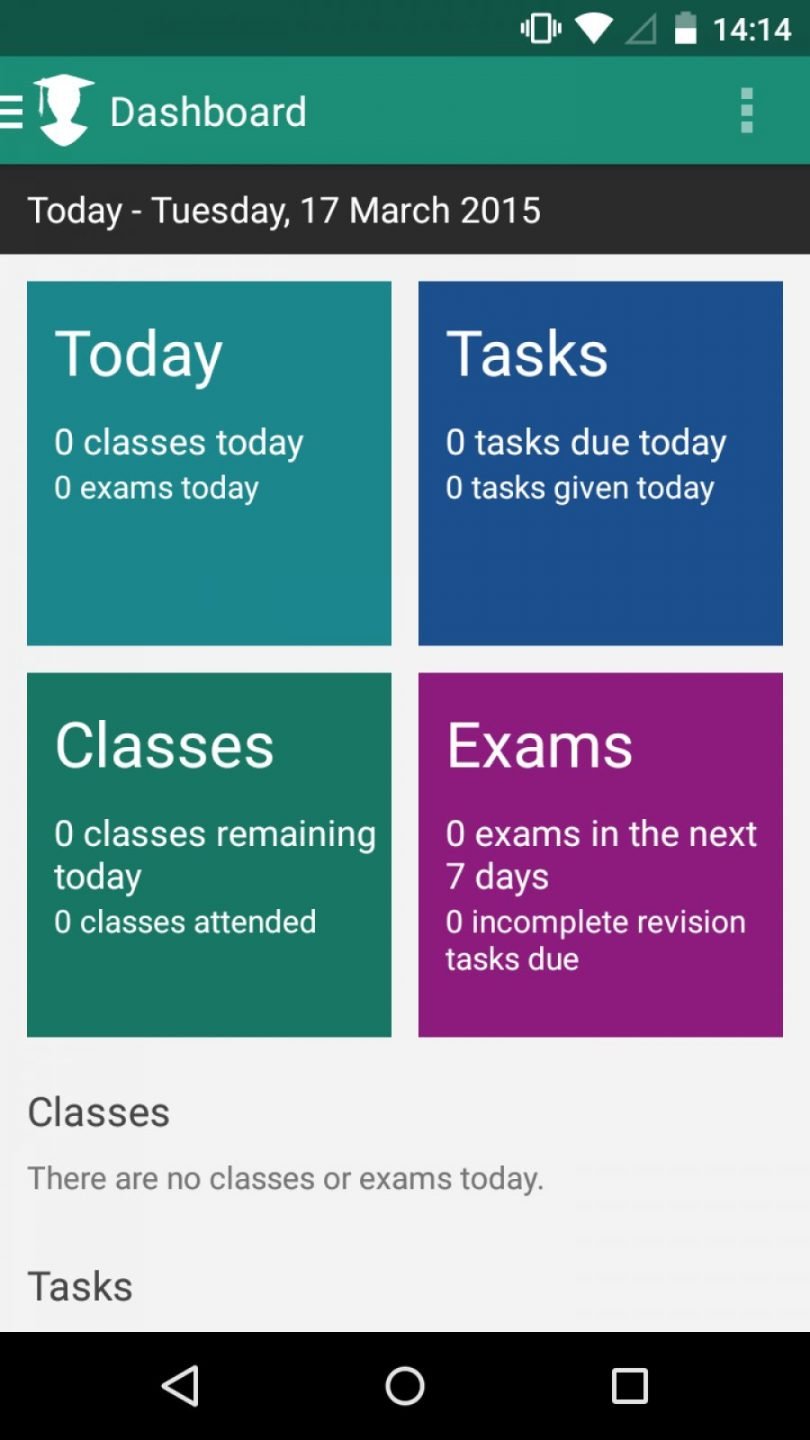810x1440 pixels.
Task: Tap the vibration mode status icon
Action: pyautogui.click(x=539, y=27)
